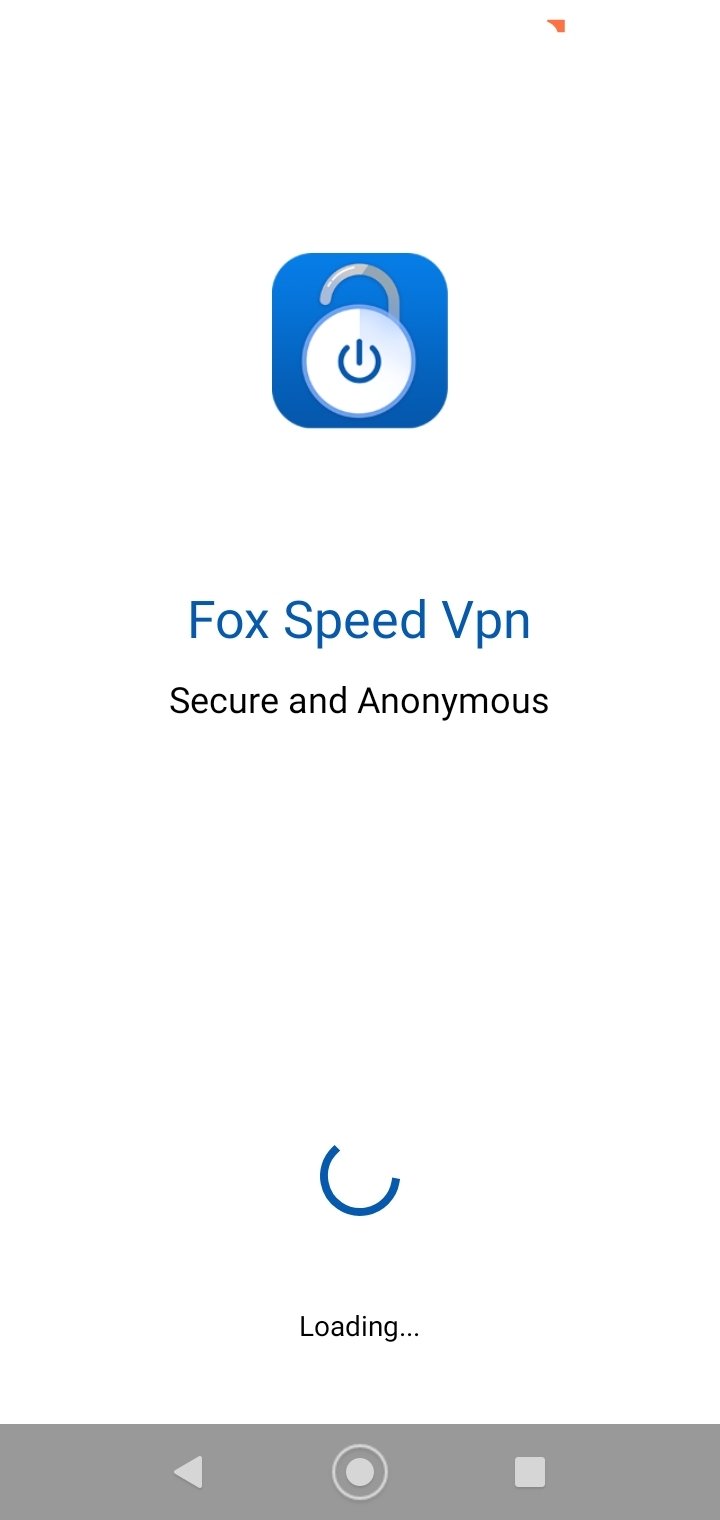Tap the system back button
The width and height of the screenshot is (720, 1520).
[188, 1471]
